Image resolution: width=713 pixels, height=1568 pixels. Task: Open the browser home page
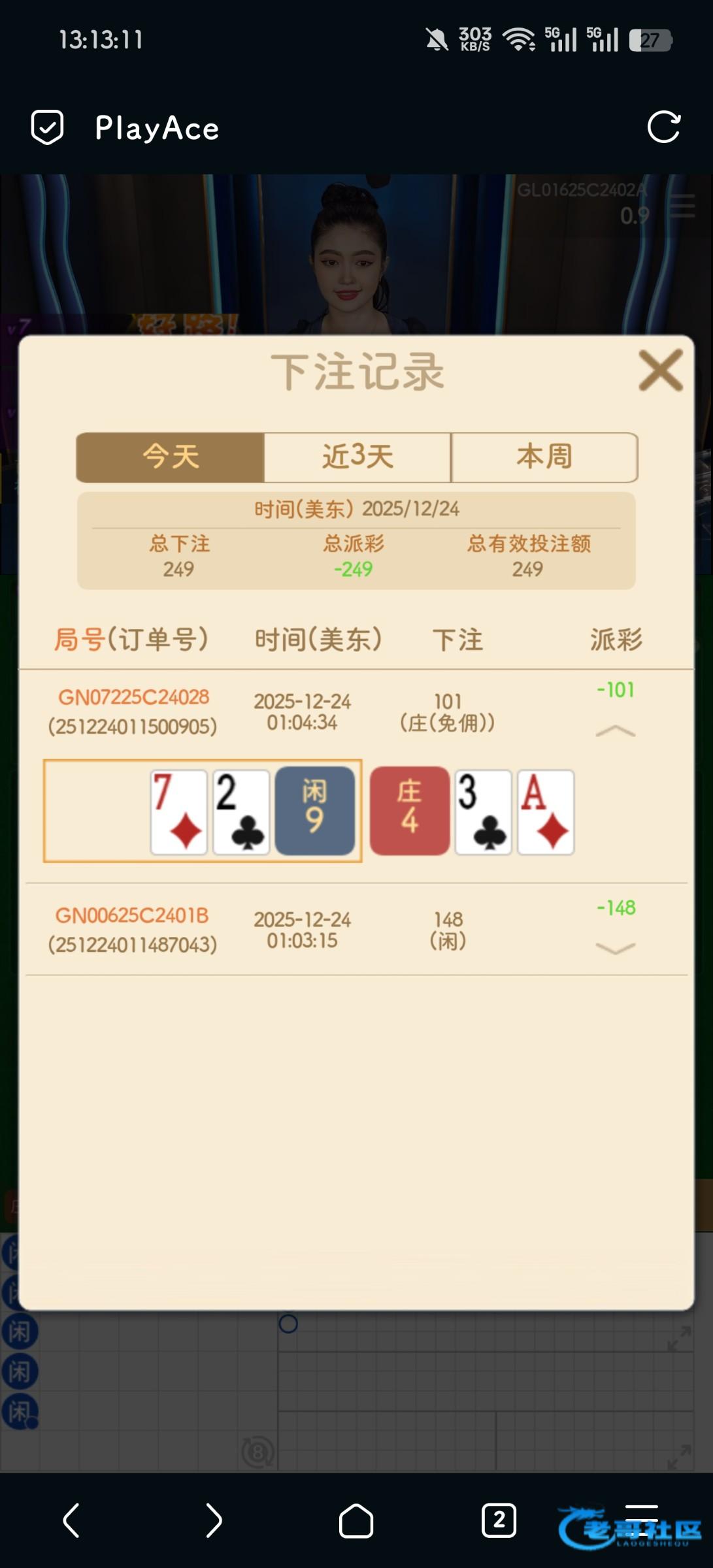[x=356, y=1521]
